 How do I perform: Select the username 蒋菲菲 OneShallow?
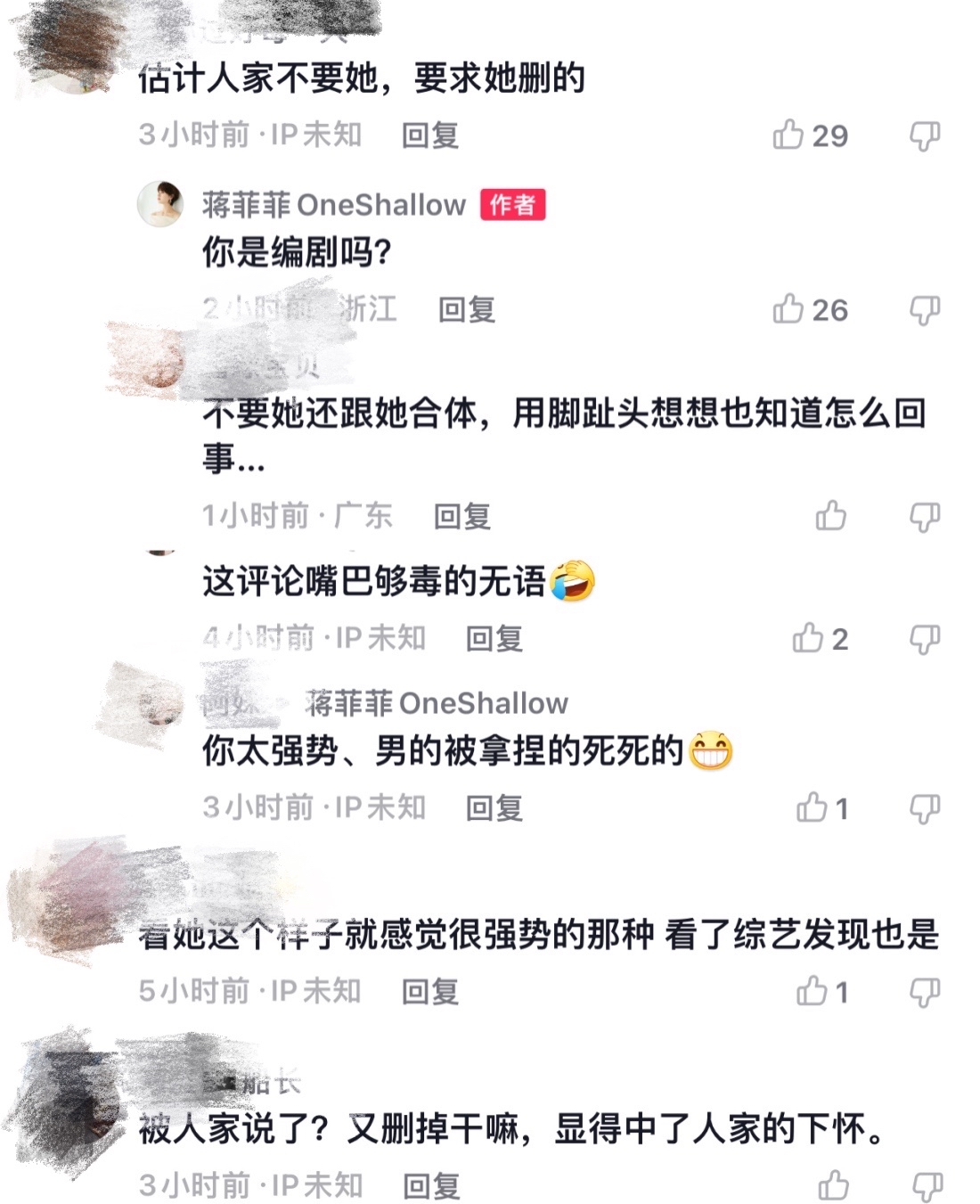click(x=330, y=205)
